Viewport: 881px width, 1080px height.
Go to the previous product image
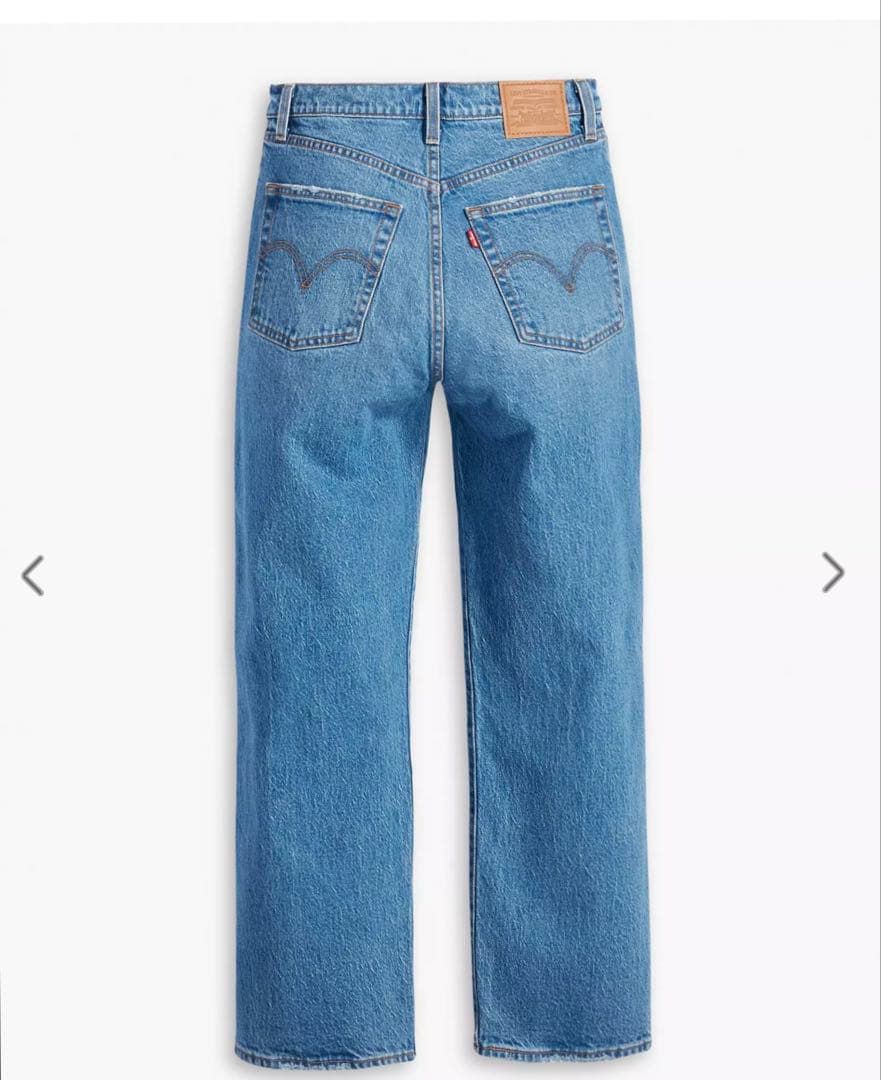click(32, 574)
